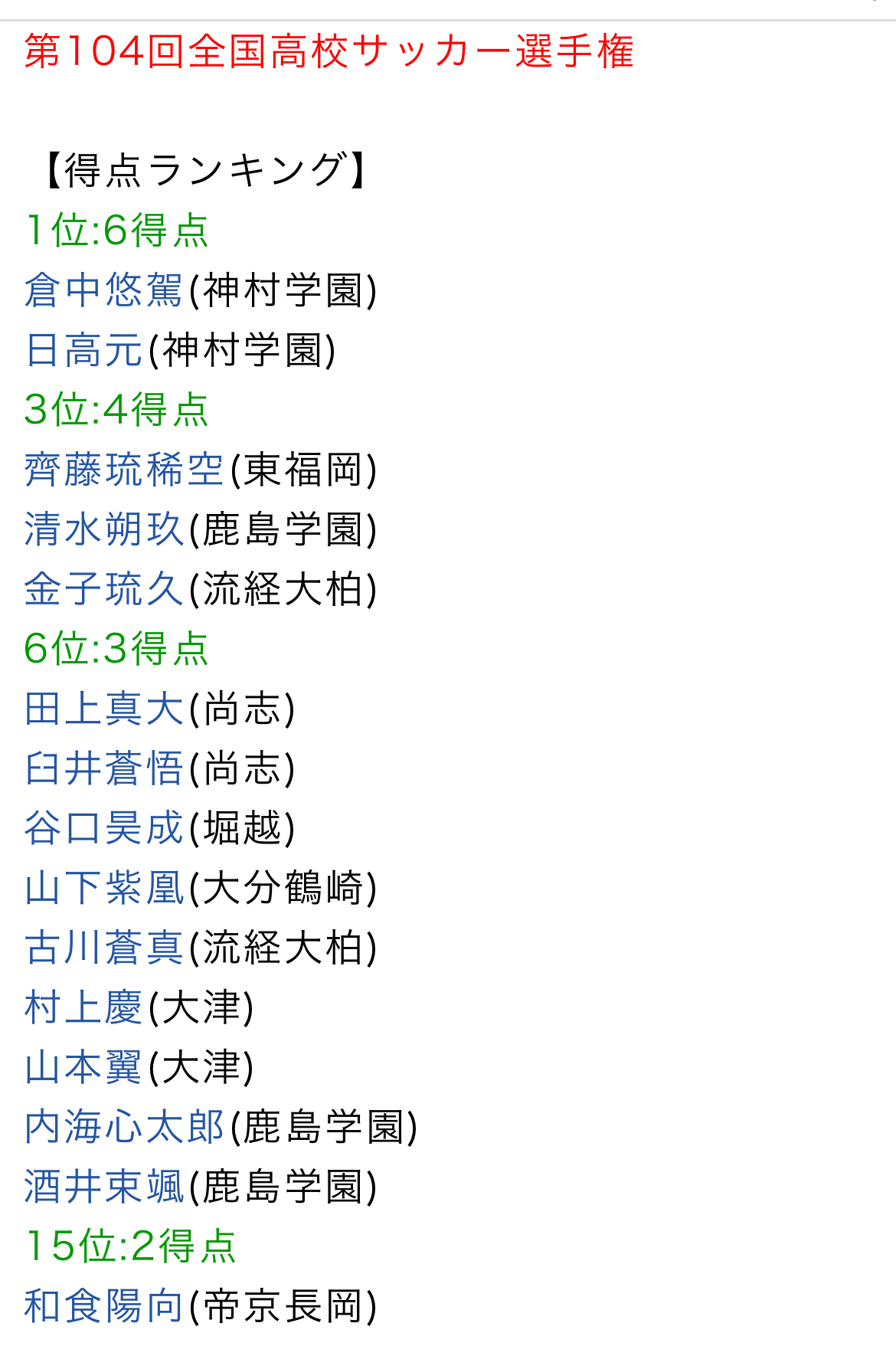896x1346 pixels.
Task: Open player link 山本翼
Action: pyautogui.click(x=83, y=1068)
